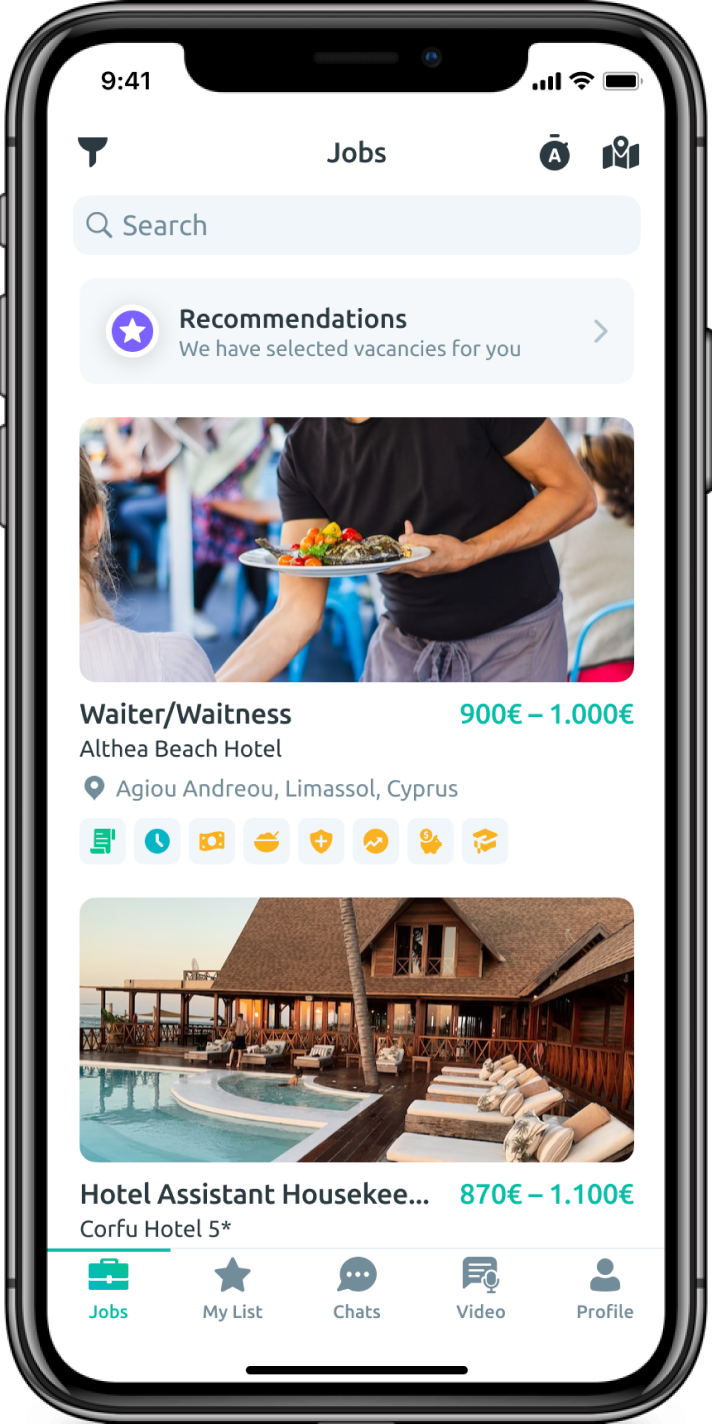The image size is (712, 1424).
Task: Switch to the Chats tab
Action: (357, 1290)
